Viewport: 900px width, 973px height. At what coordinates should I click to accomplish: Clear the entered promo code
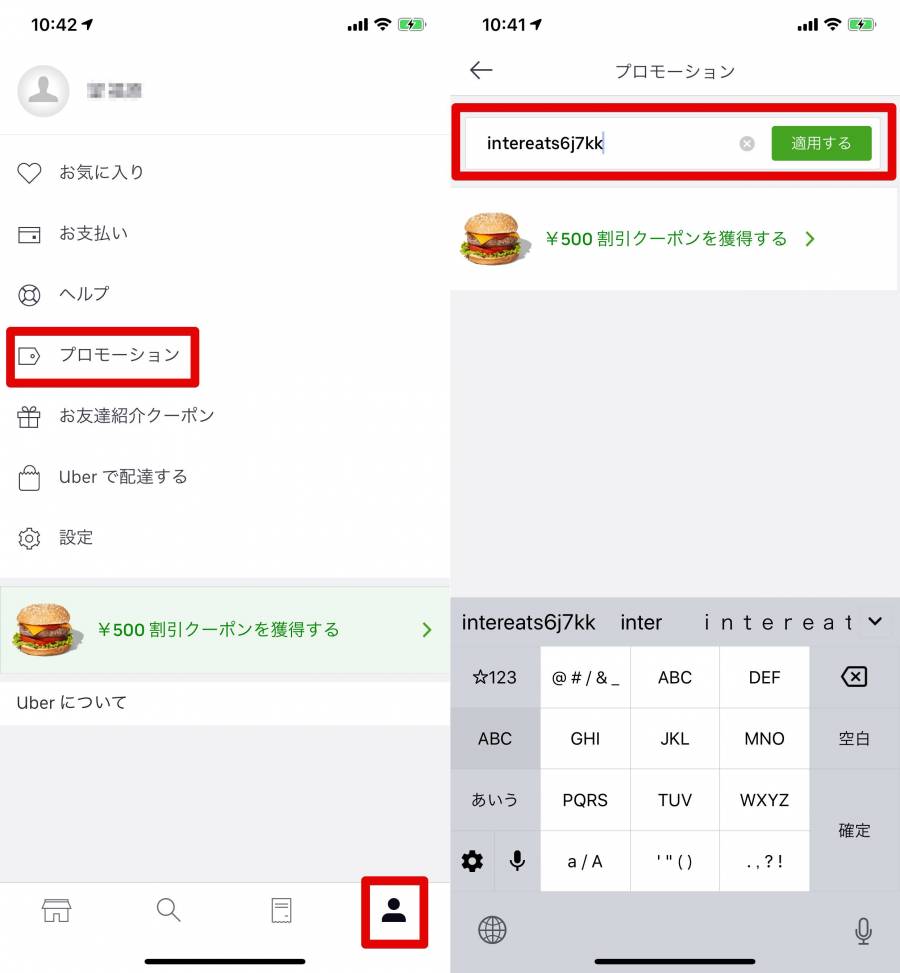747,144
